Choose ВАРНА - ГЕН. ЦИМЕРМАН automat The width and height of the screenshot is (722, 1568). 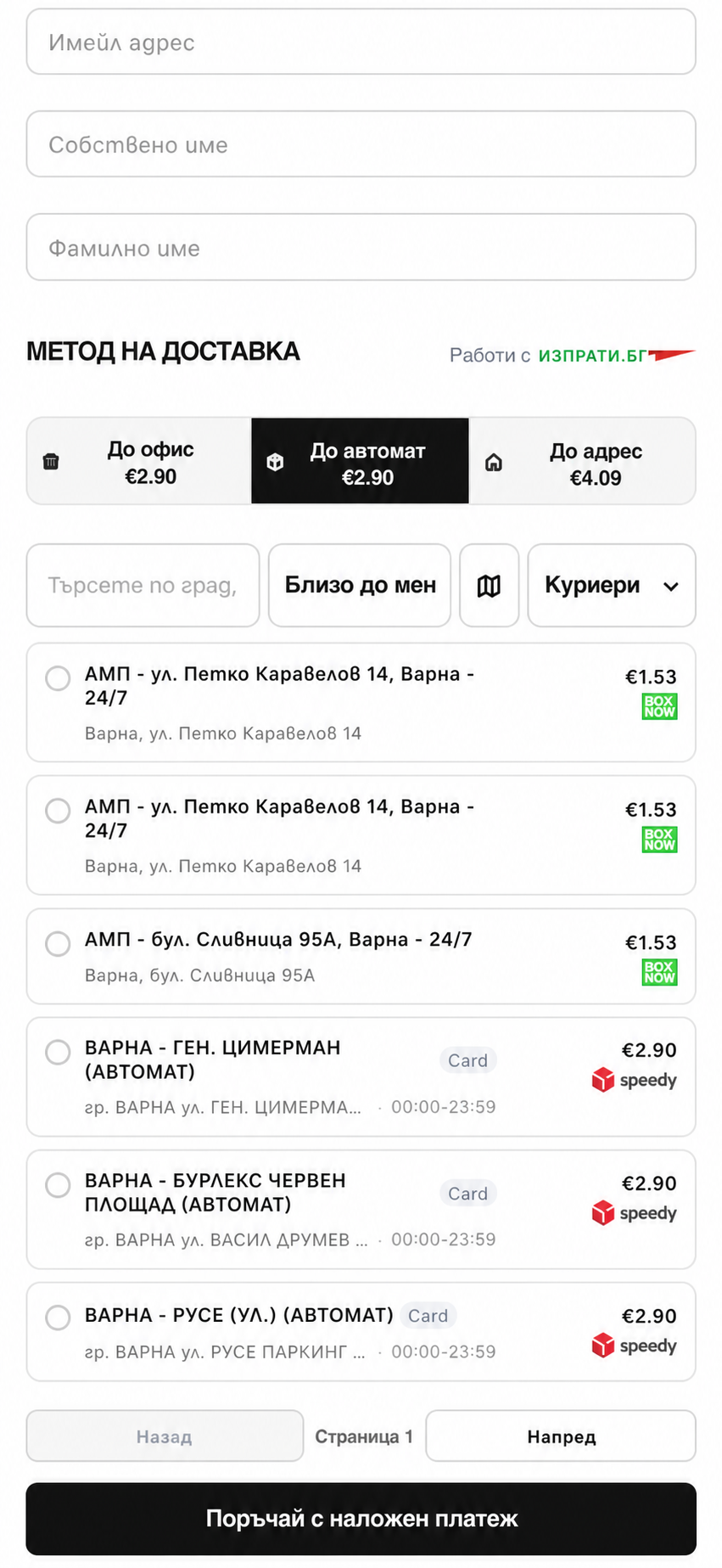click(361, 1076)
